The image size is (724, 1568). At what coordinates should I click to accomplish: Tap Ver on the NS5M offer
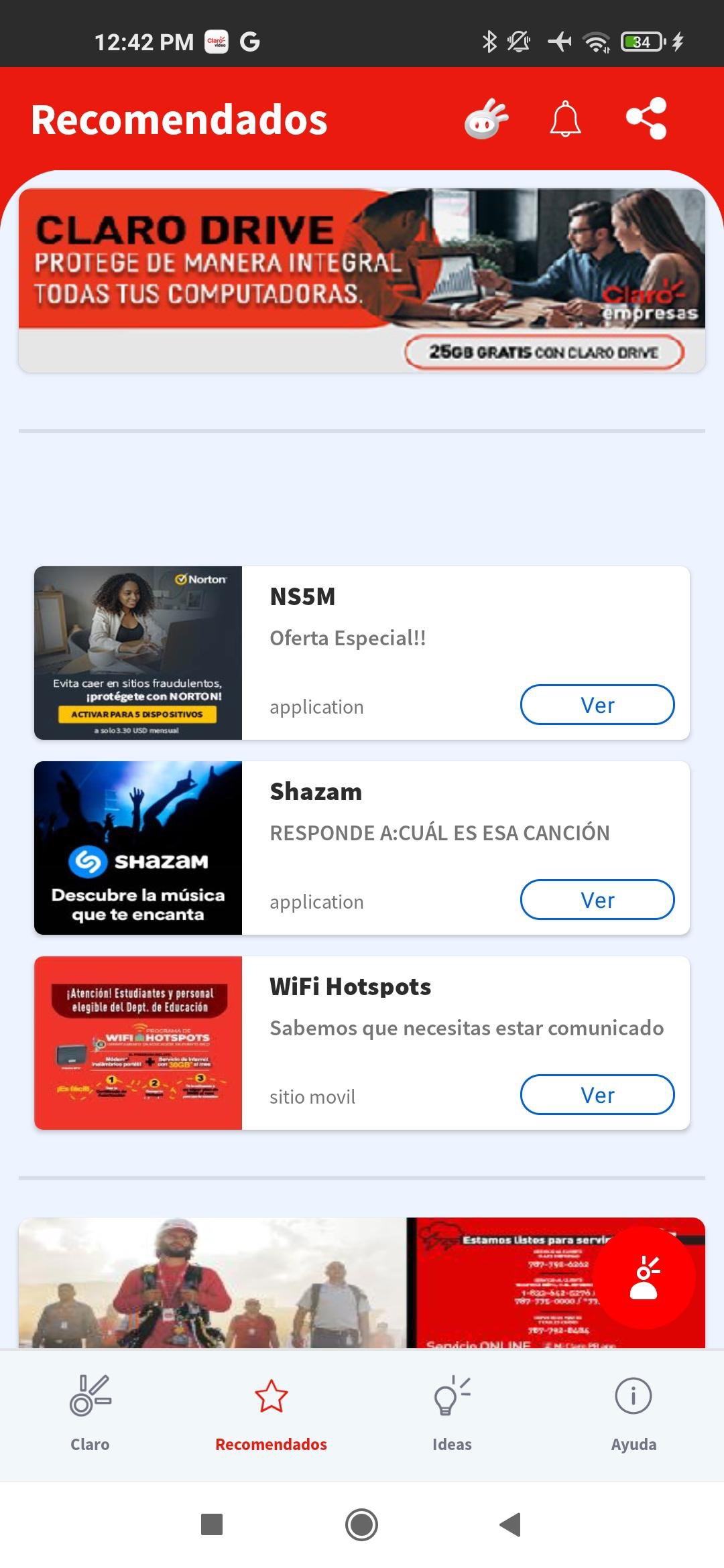tap(597, 705)
